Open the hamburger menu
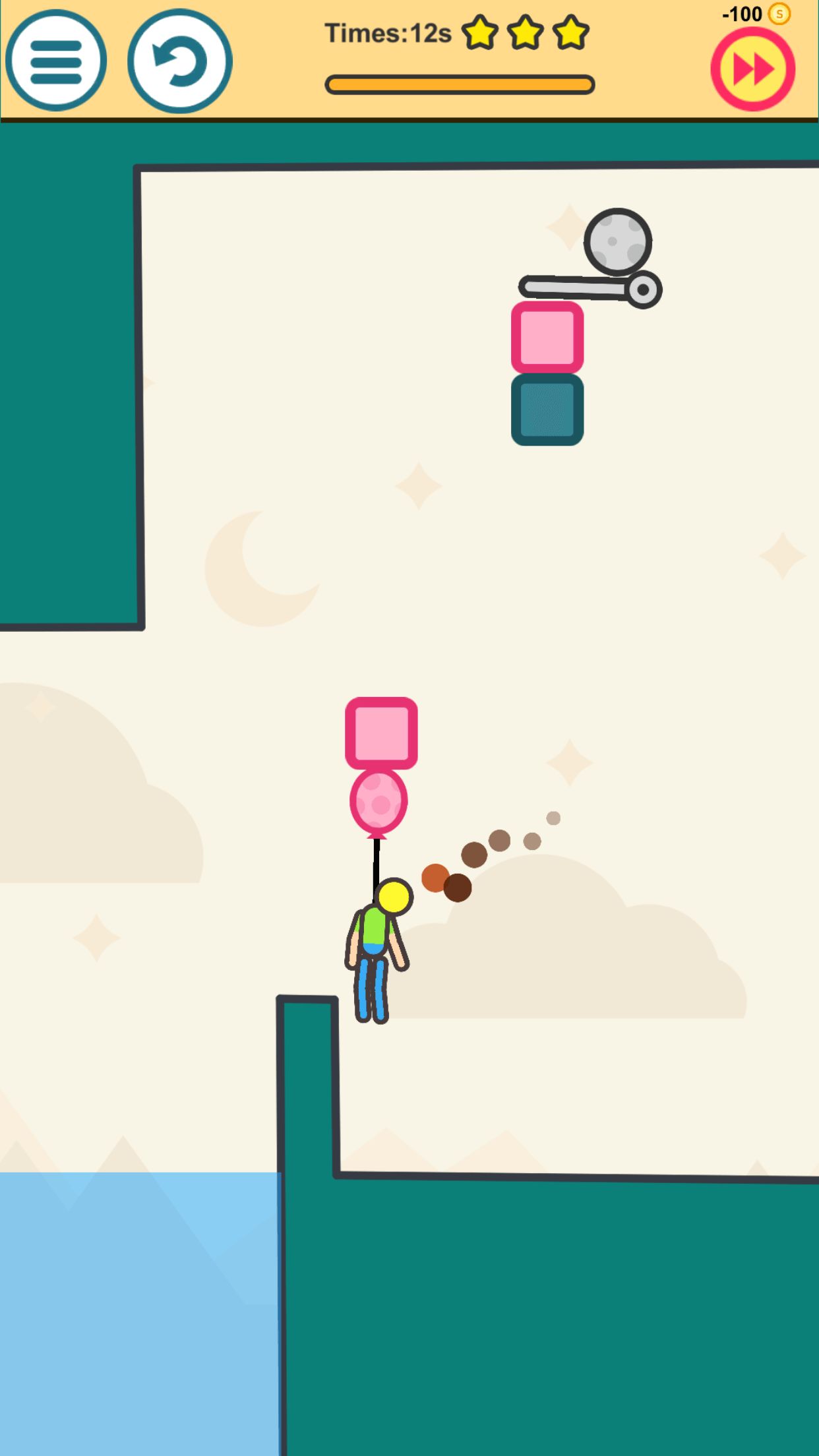This screenshot has width=819, height=1456. coord(56,61)
